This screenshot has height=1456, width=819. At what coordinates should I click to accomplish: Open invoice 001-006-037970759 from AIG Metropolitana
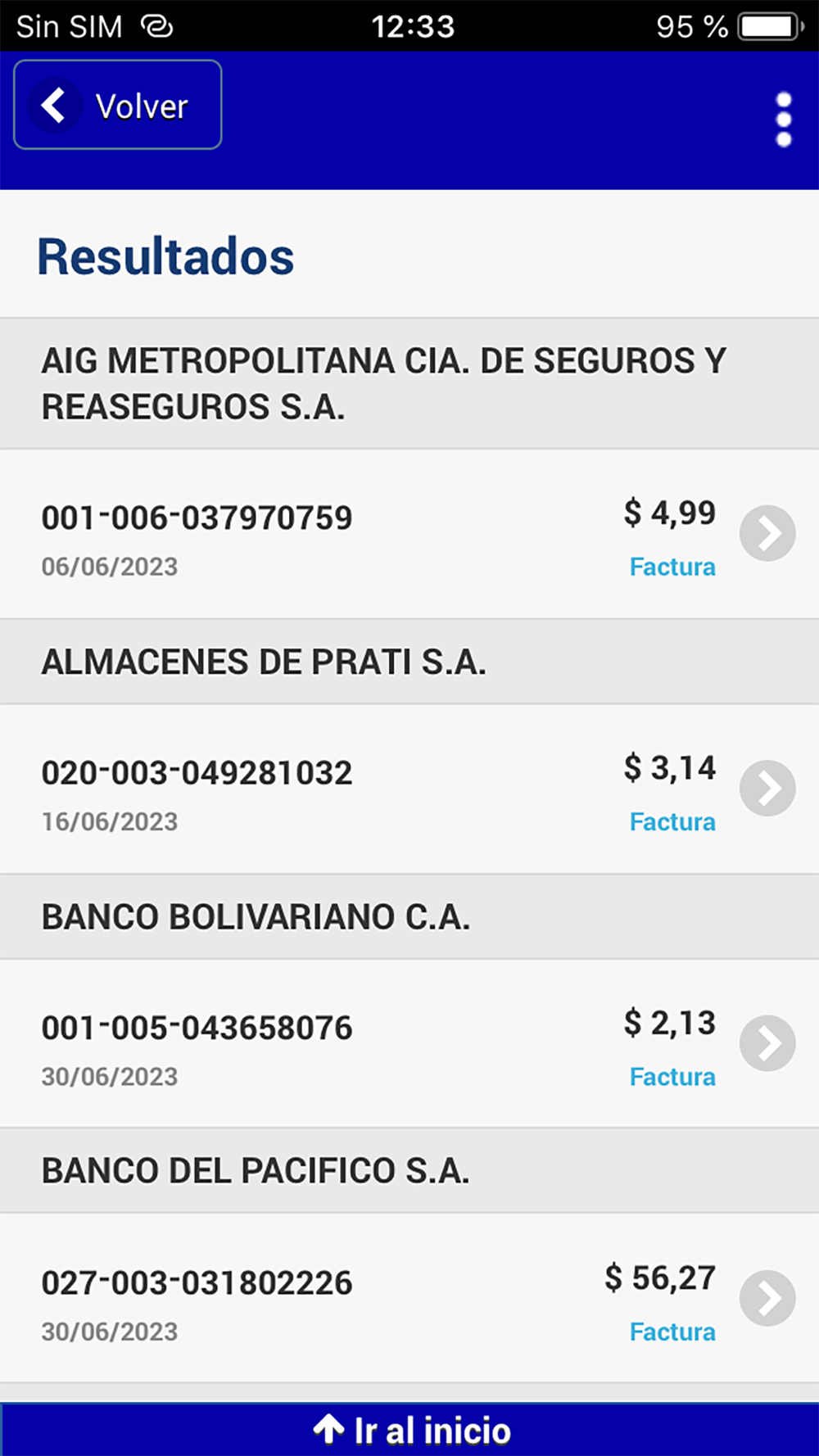409,534
